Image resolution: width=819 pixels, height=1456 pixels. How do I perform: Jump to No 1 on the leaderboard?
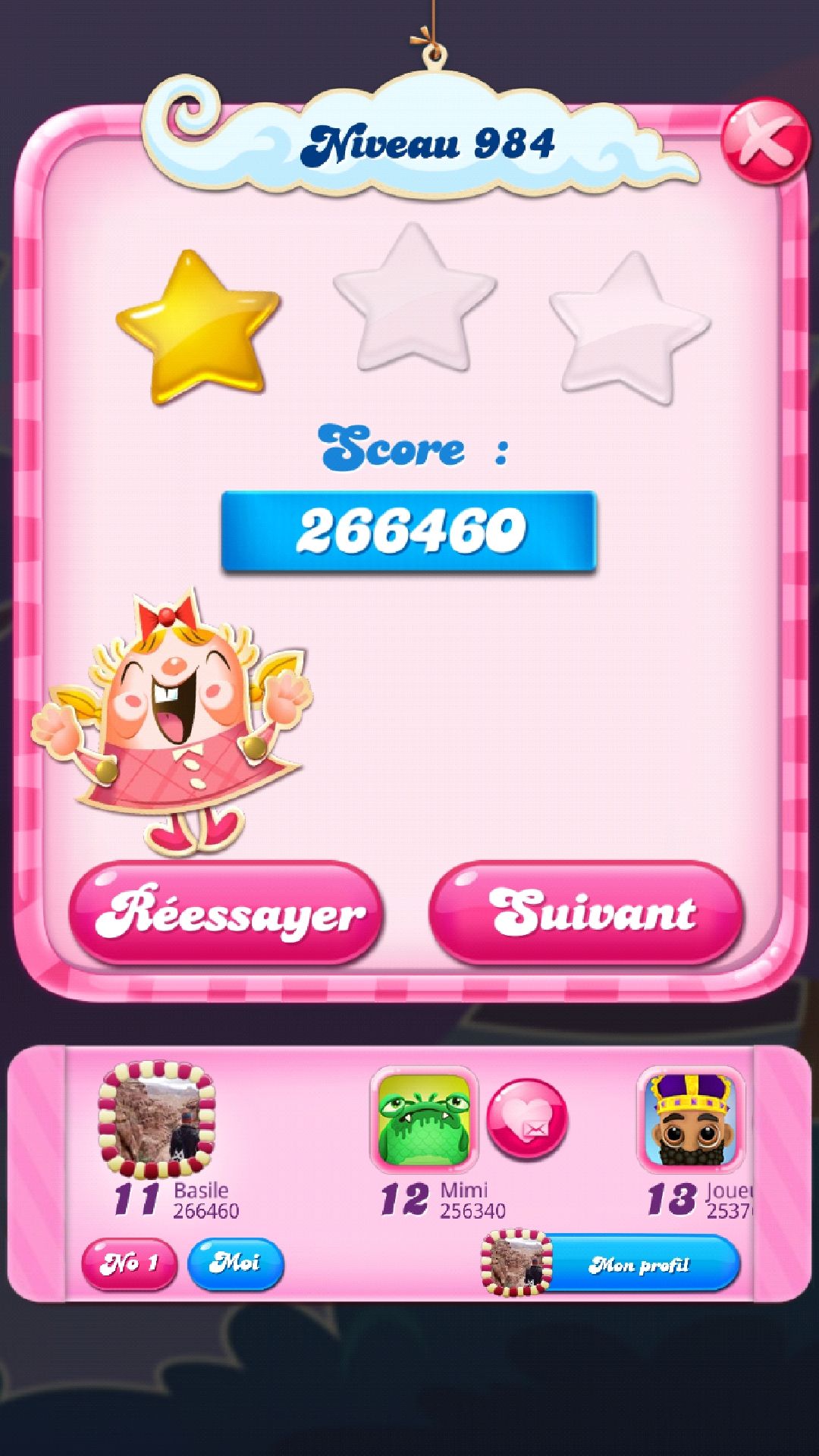pos(129,1263)
